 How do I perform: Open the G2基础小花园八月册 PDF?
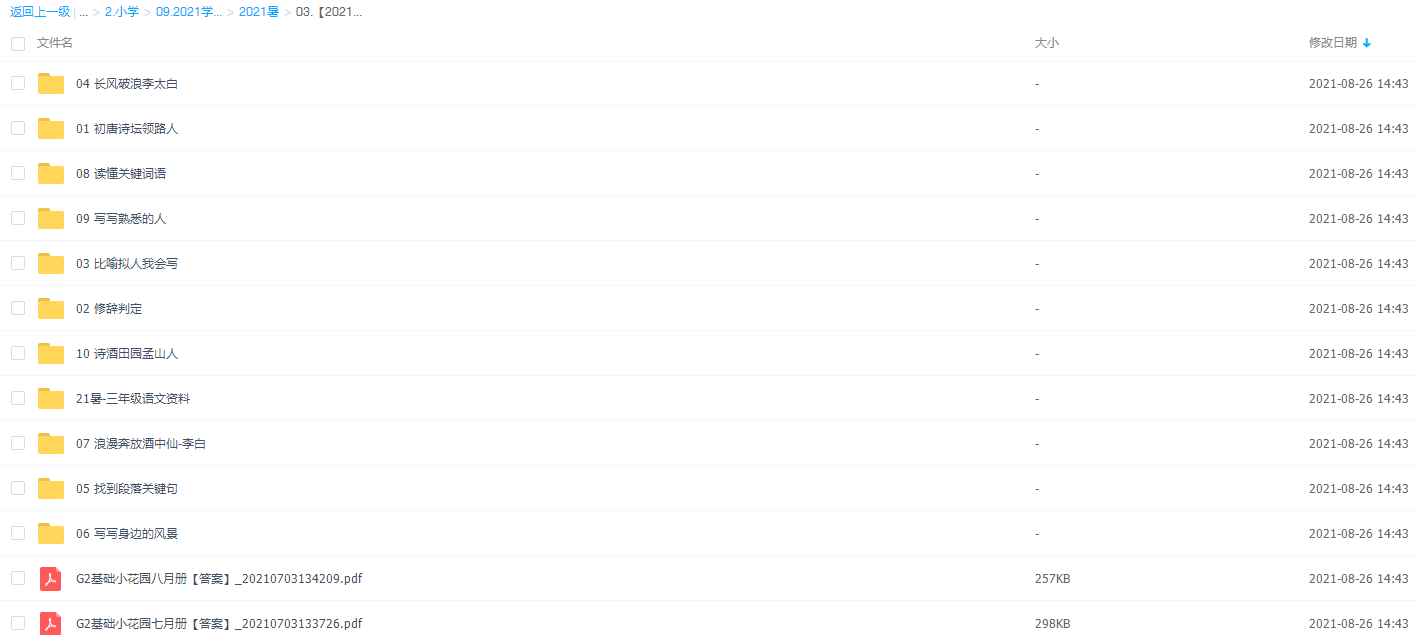click(x=219, y=579)
